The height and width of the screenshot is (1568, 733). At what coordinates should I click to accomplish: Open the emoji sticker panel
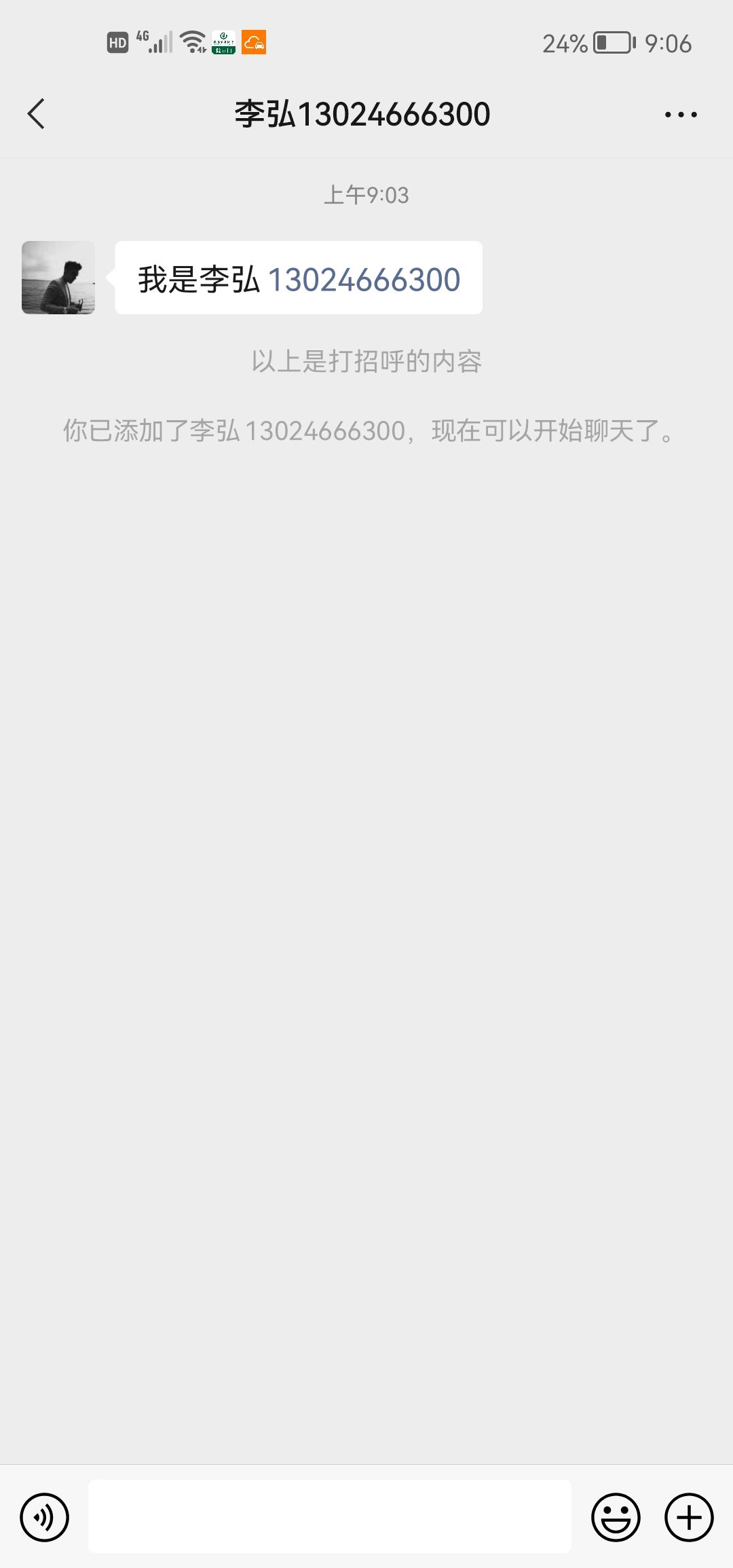point(616,1517)
